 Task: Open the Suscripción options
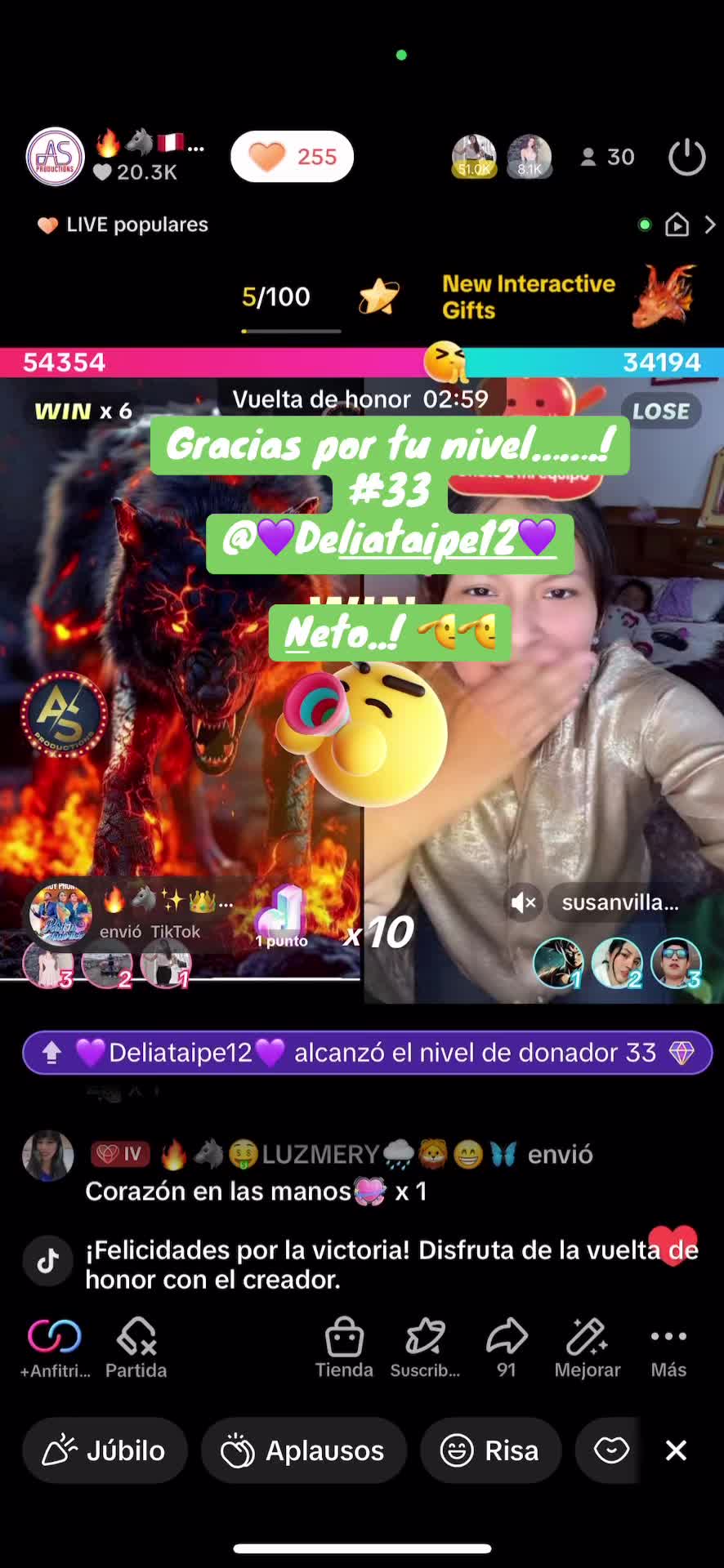425,1349
